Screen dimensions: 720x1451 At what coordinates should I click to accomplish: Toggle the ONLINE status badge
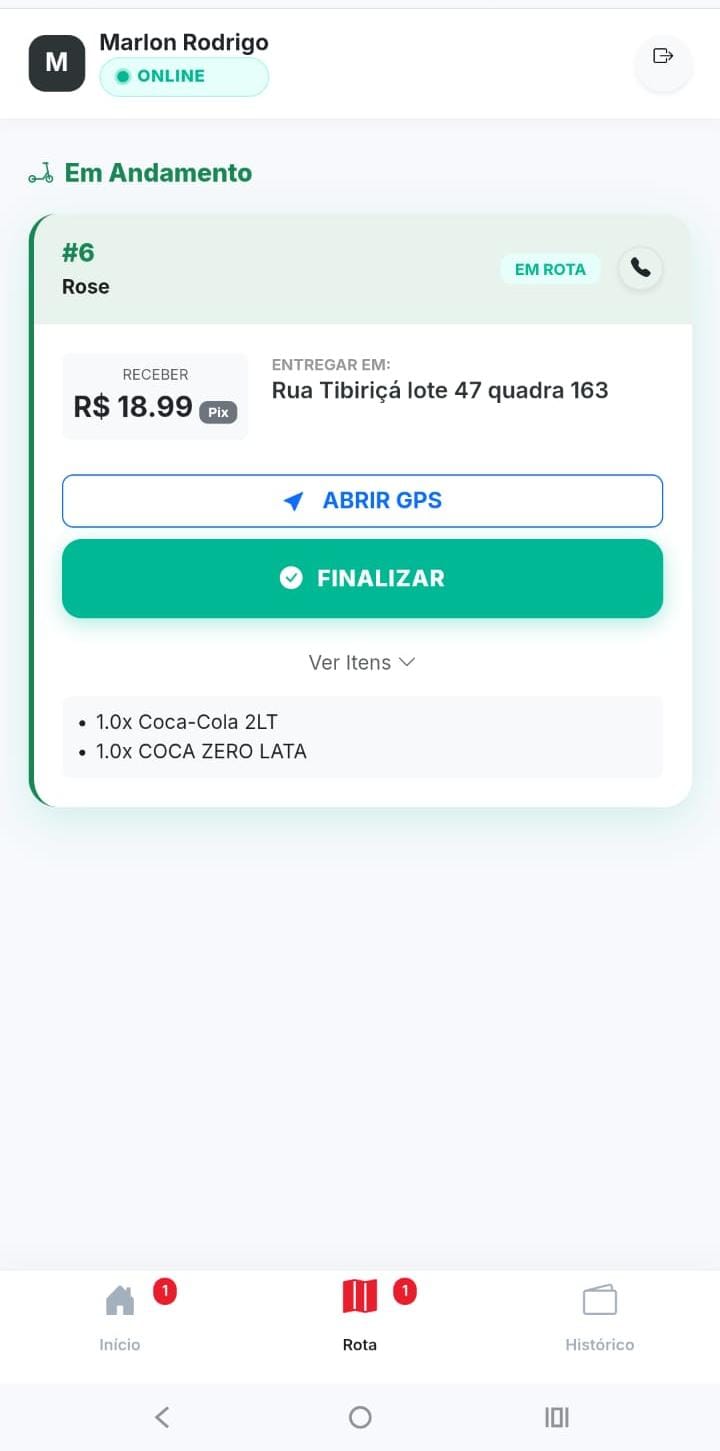(x=183, y=75)
